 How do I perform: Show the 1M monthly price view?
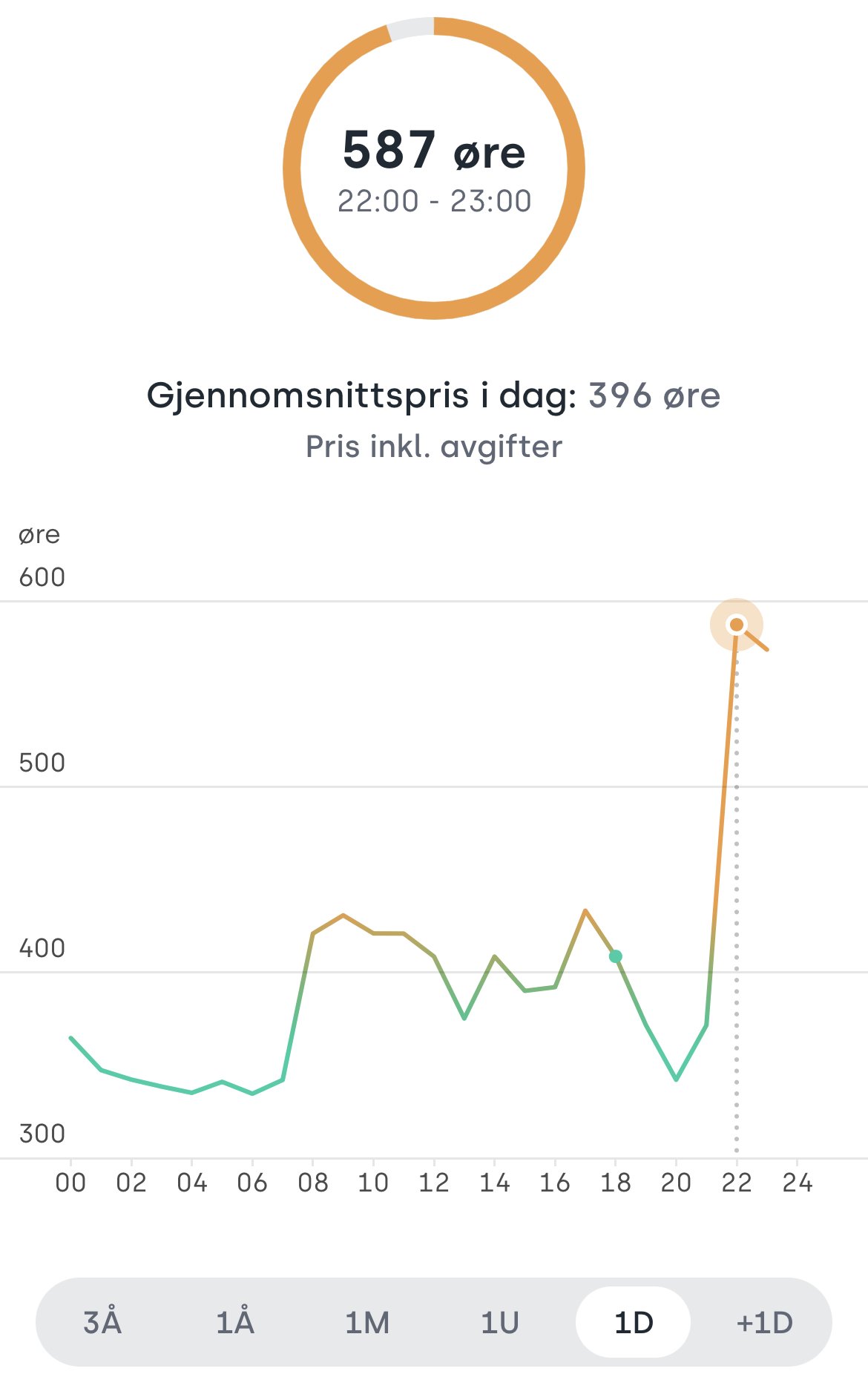coord(367,1322)
